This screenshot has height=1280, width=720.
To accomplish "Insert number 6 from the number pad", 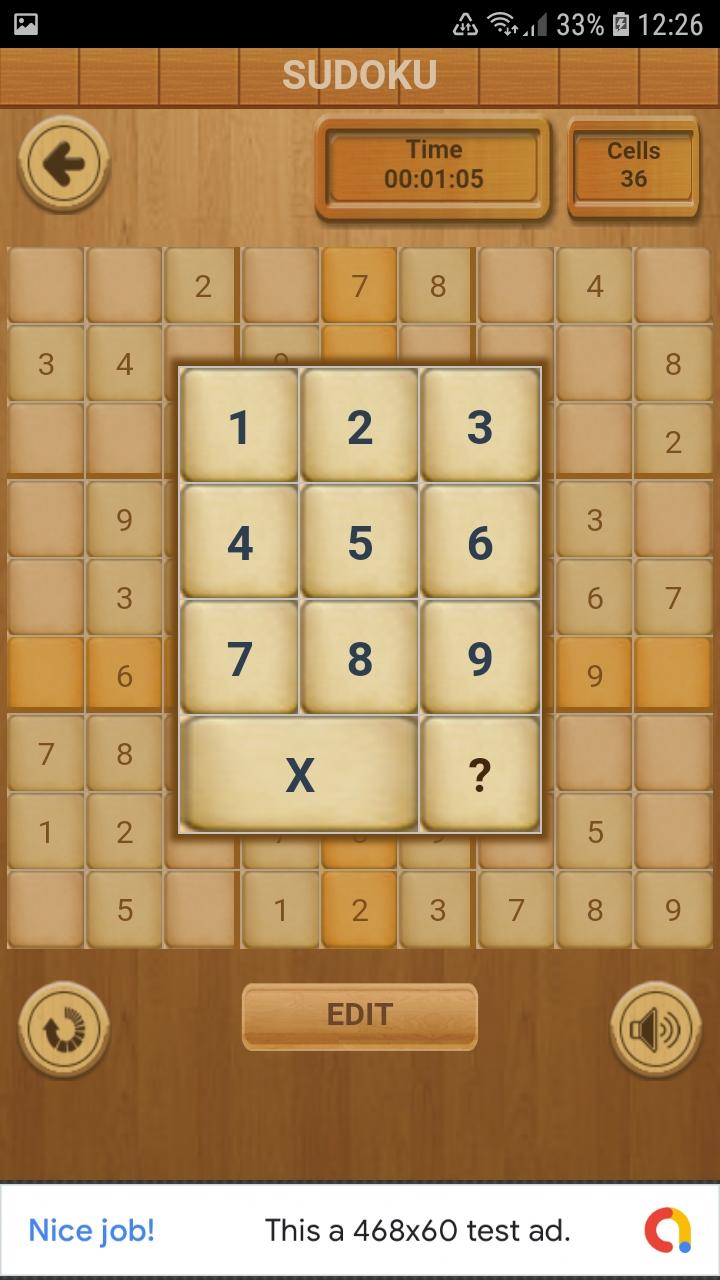I will (480, 543).
